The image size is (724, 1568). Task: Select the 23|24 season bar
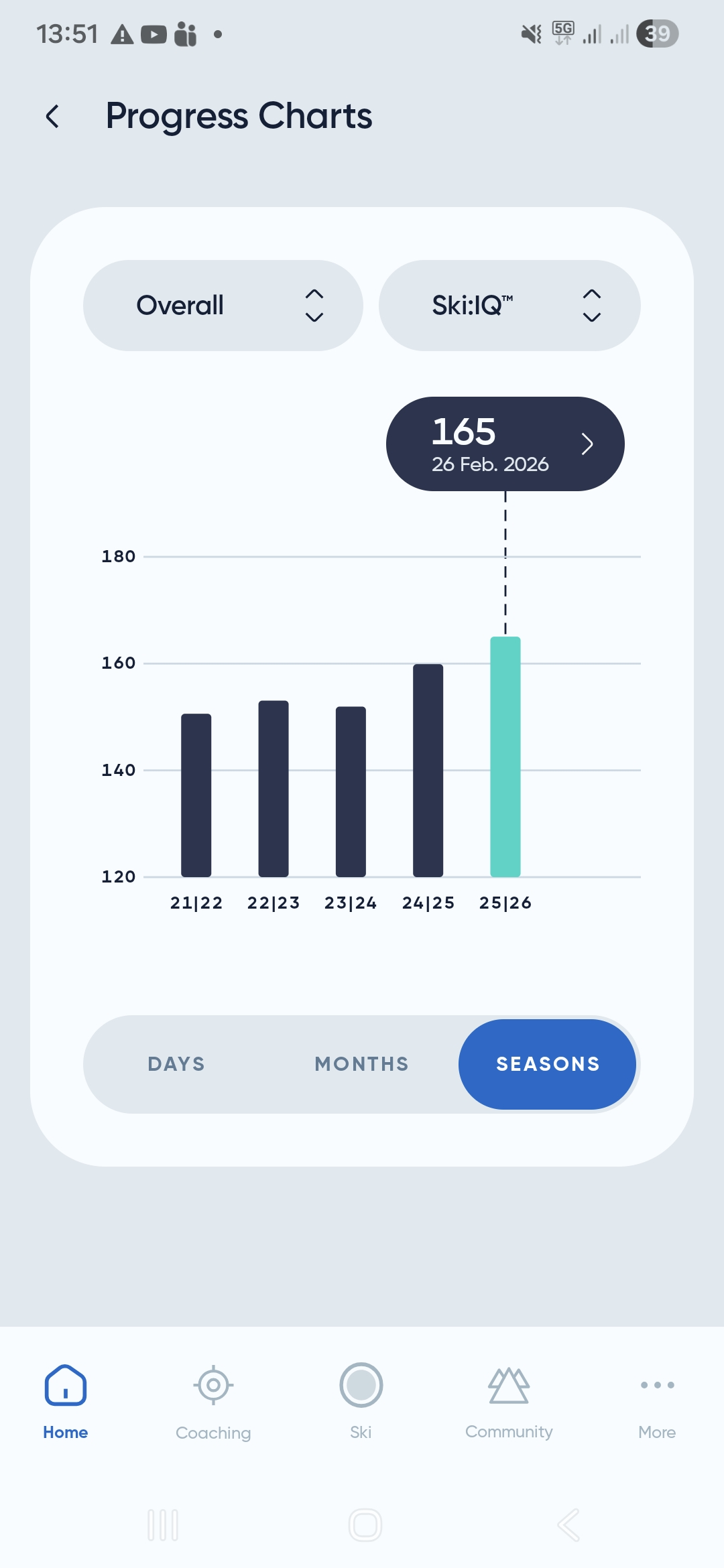(351, 791)
